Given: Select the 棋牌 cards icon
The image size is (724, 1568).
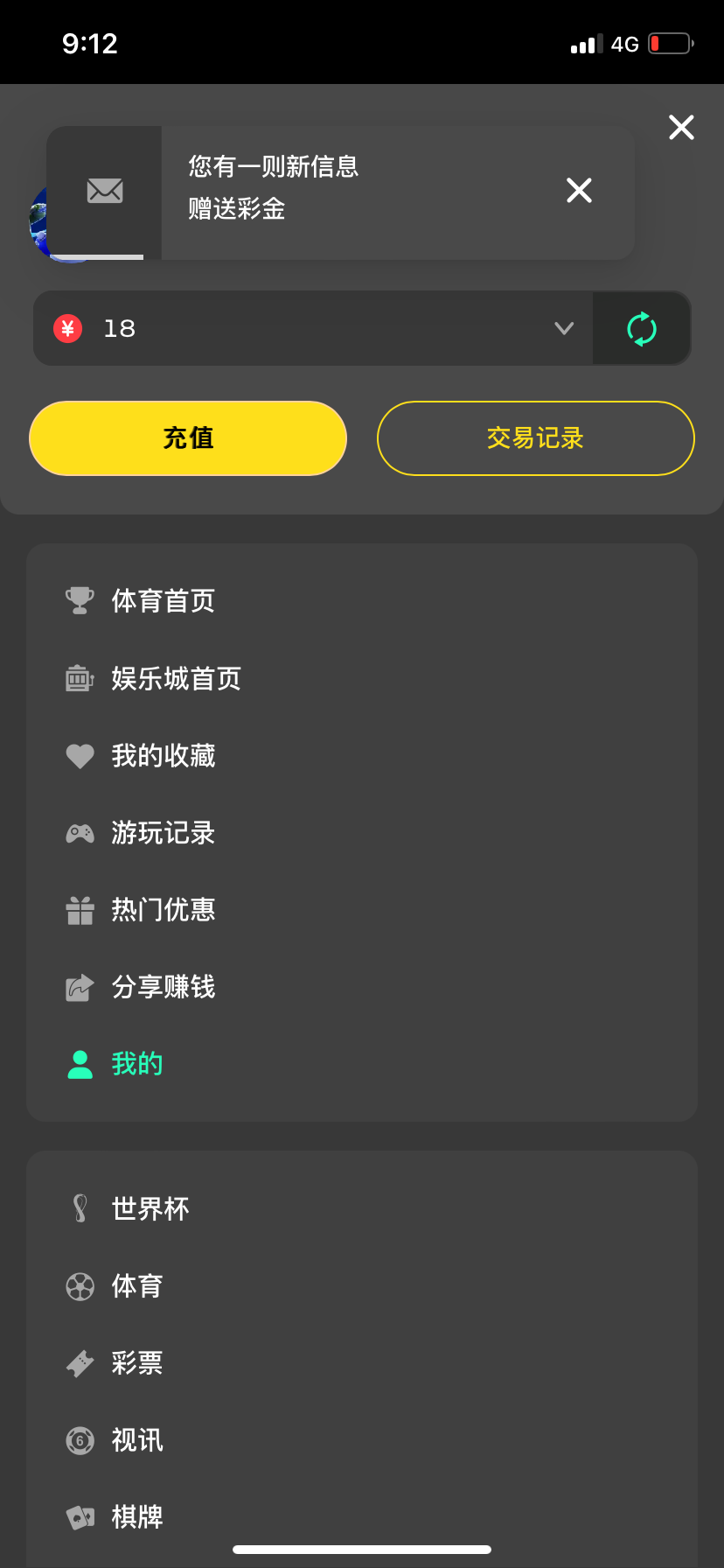Looking at the screenshot, I should coord(80,1516).
